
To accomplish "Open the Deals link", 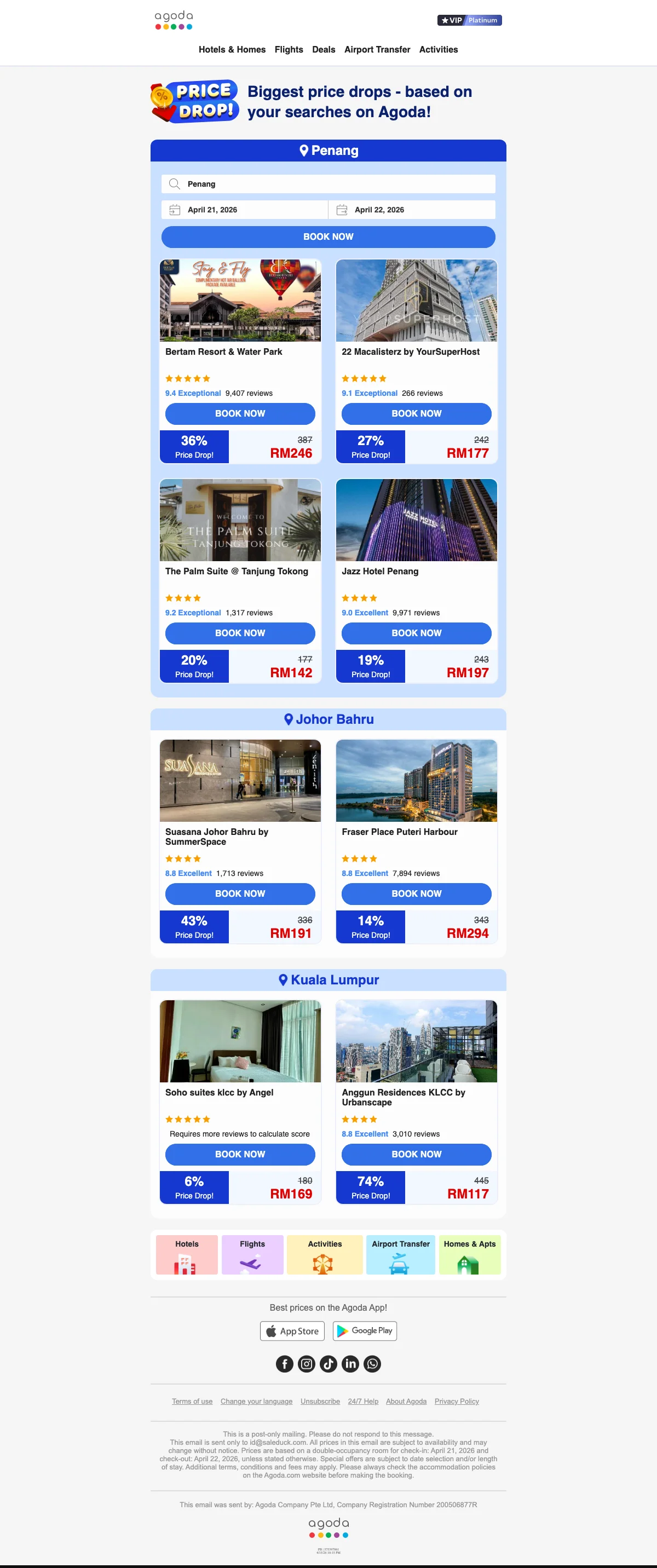I will 324,49.
